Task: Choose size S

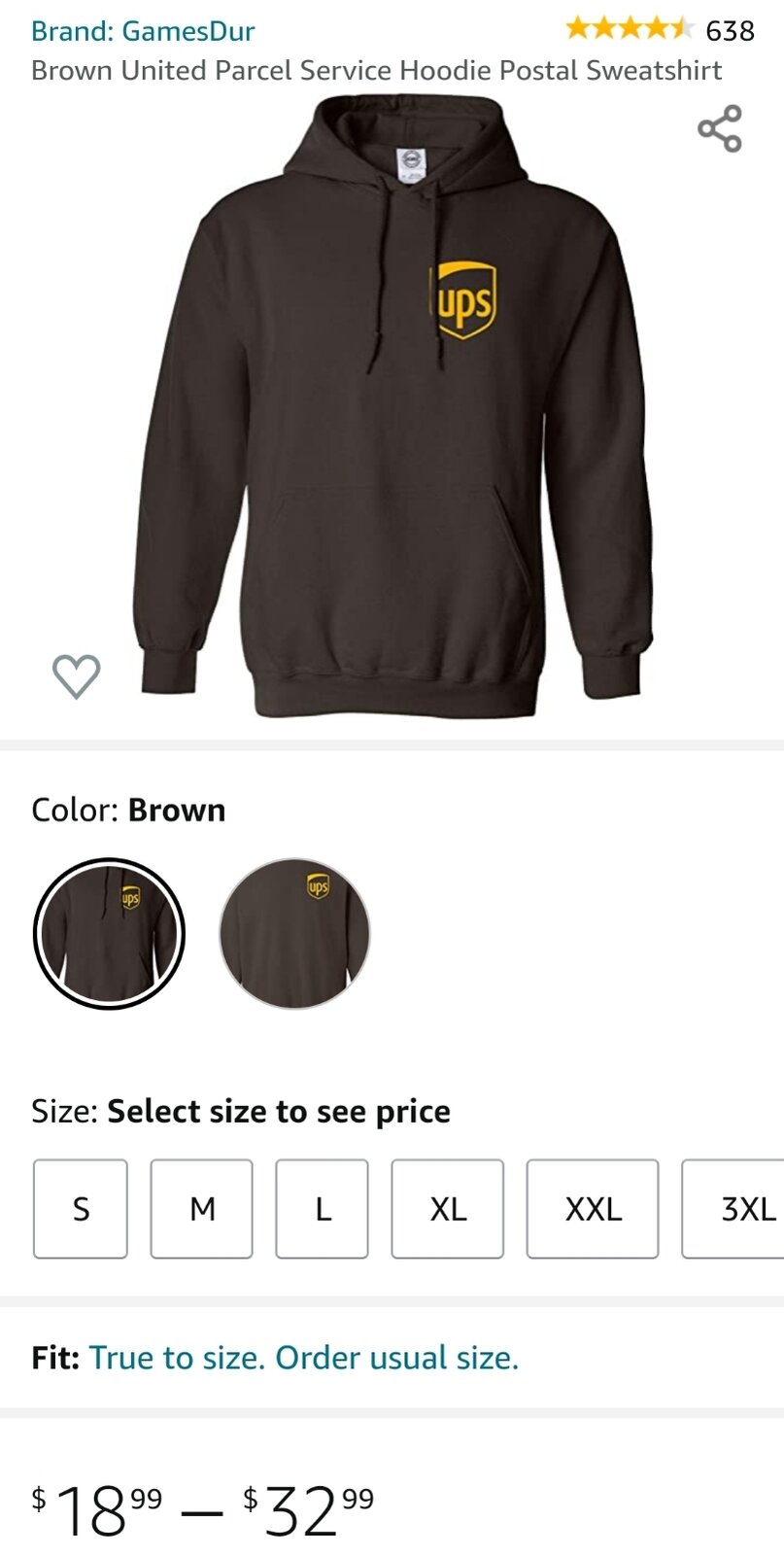Action: (x=81, y=1209)
